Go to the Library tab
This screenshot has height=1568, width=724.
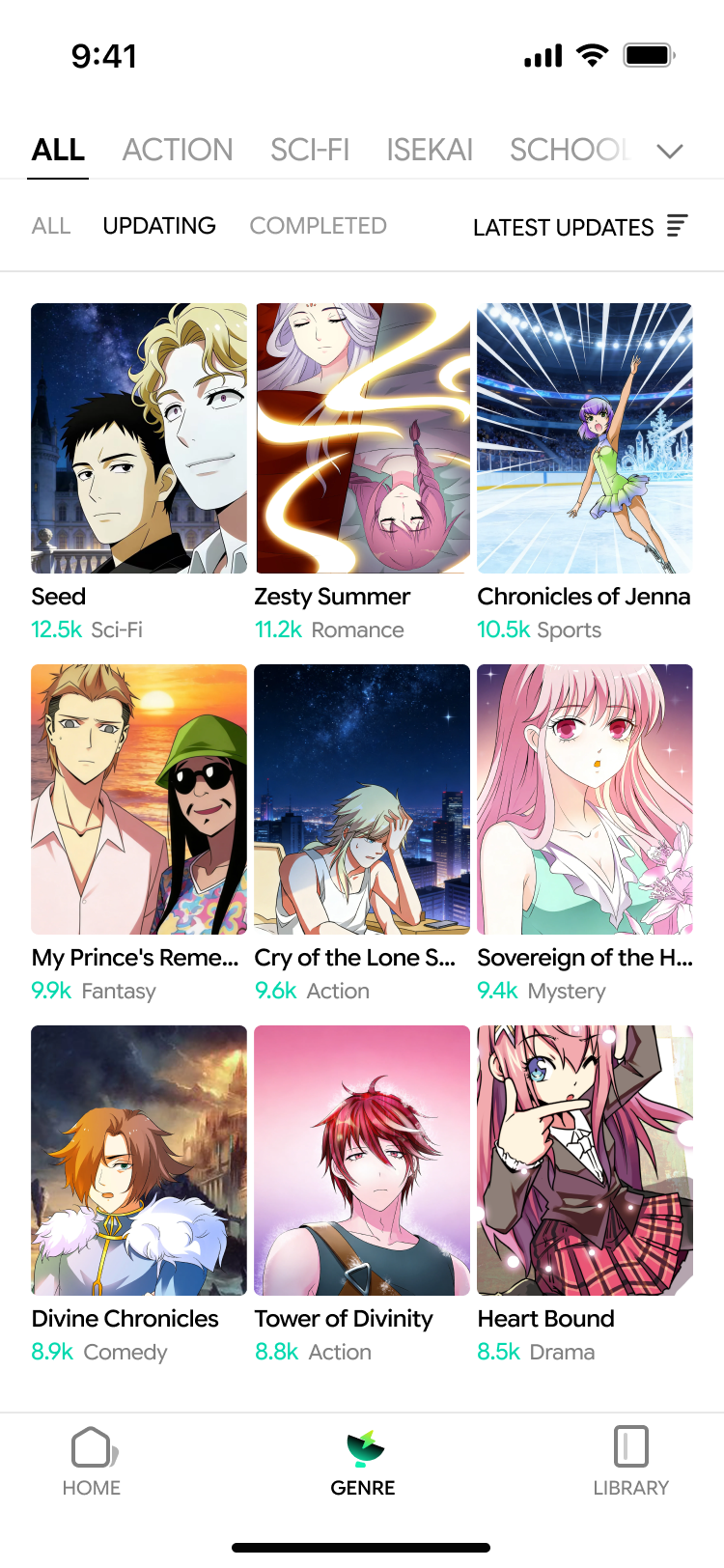point(630,1462)
